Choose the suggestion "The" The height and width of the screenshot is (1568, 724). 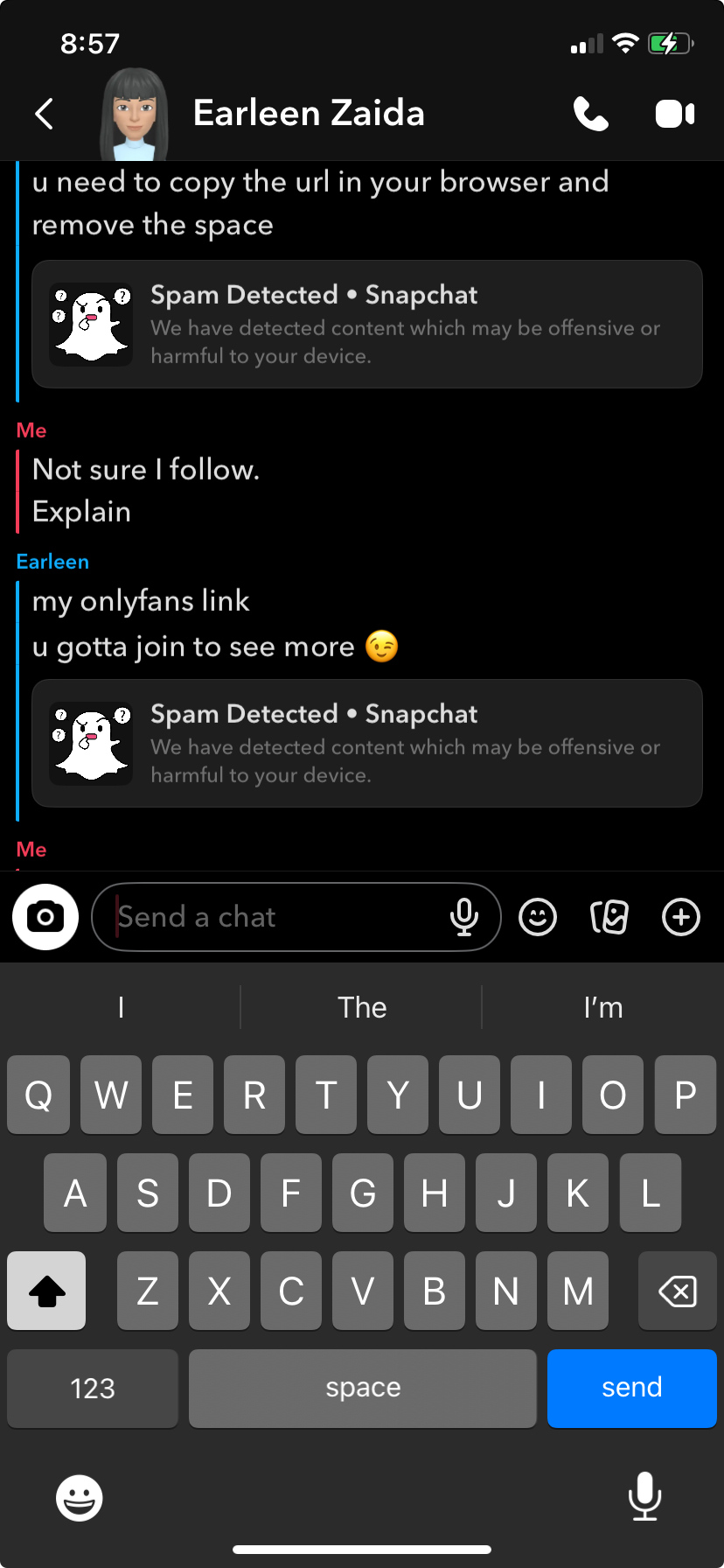tap(362, 1007)
